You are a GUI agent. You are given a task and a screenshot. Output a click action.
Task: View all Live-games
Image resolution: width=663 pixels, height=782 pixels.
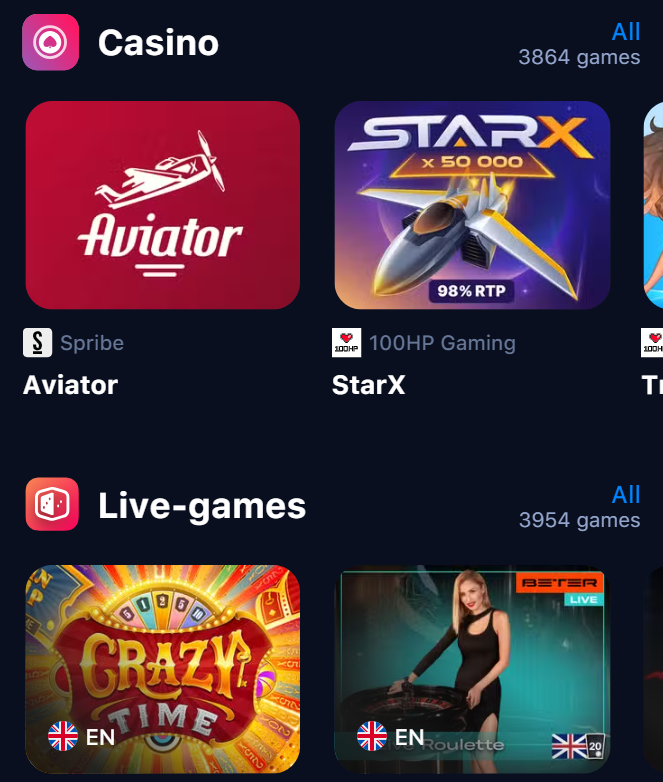pyautogui.click(x=625, y=495)
